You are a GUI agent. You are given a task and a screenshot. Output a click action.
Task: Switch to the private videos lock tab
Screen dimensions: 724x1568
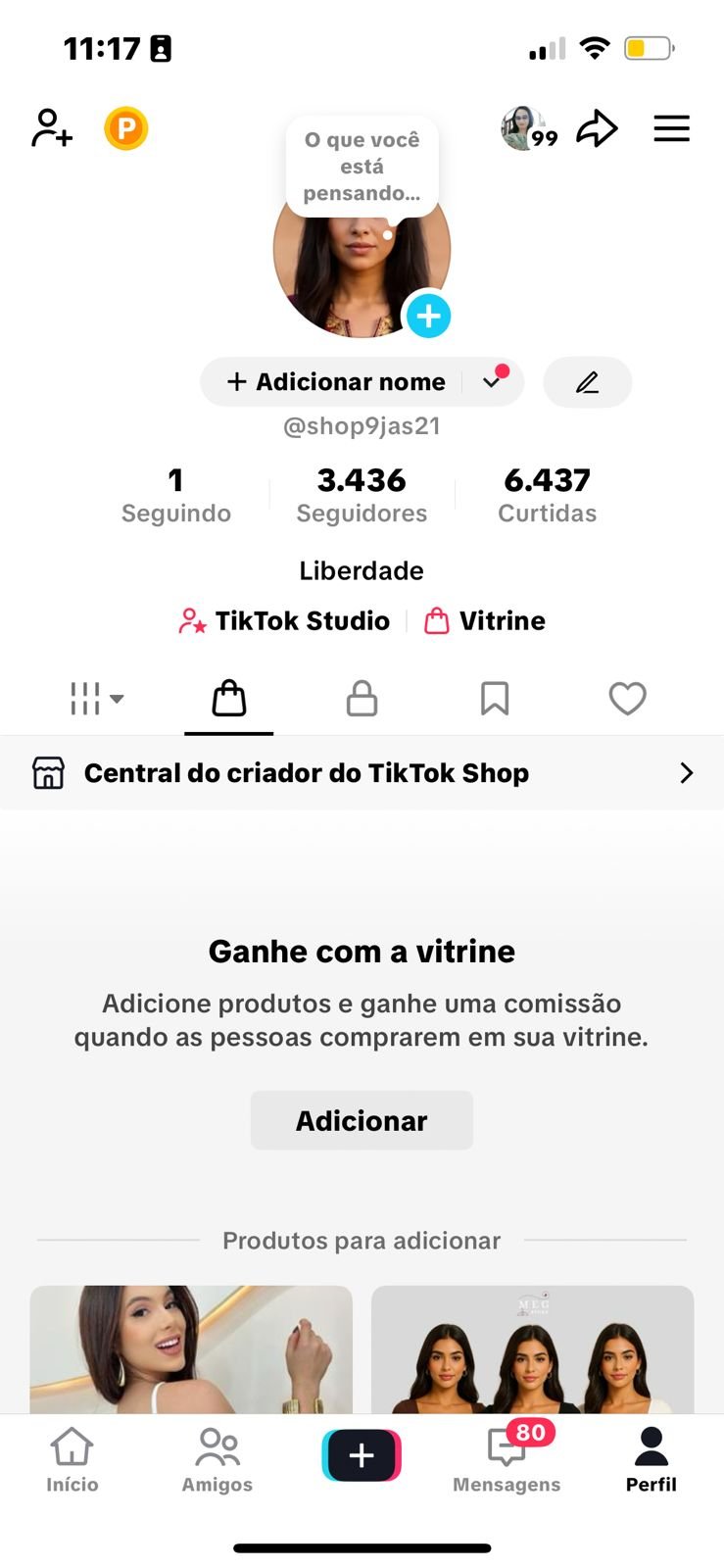362,699
